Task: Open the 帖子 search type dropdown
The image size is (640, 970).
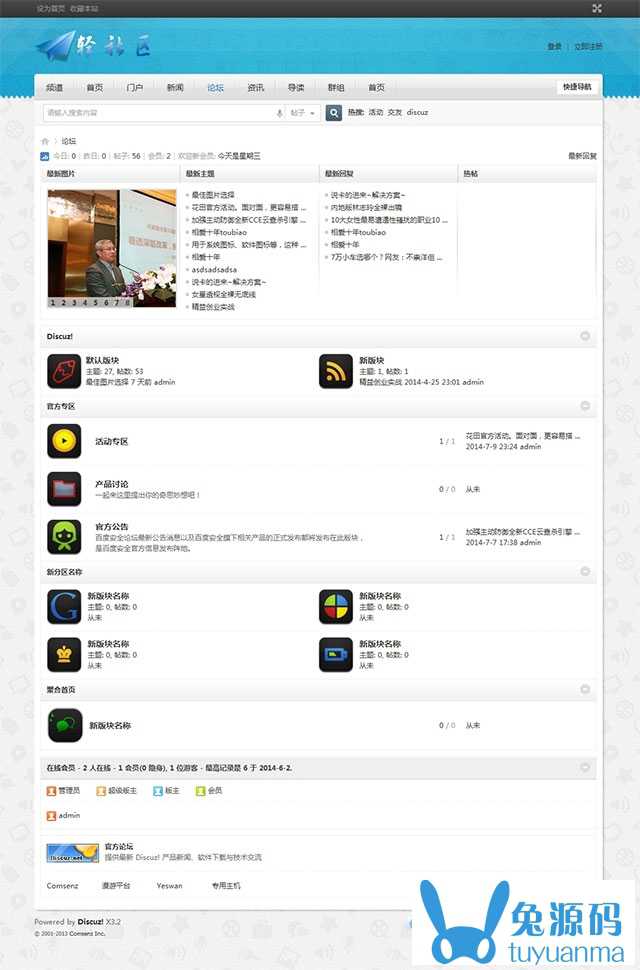Action: (304, 113)
